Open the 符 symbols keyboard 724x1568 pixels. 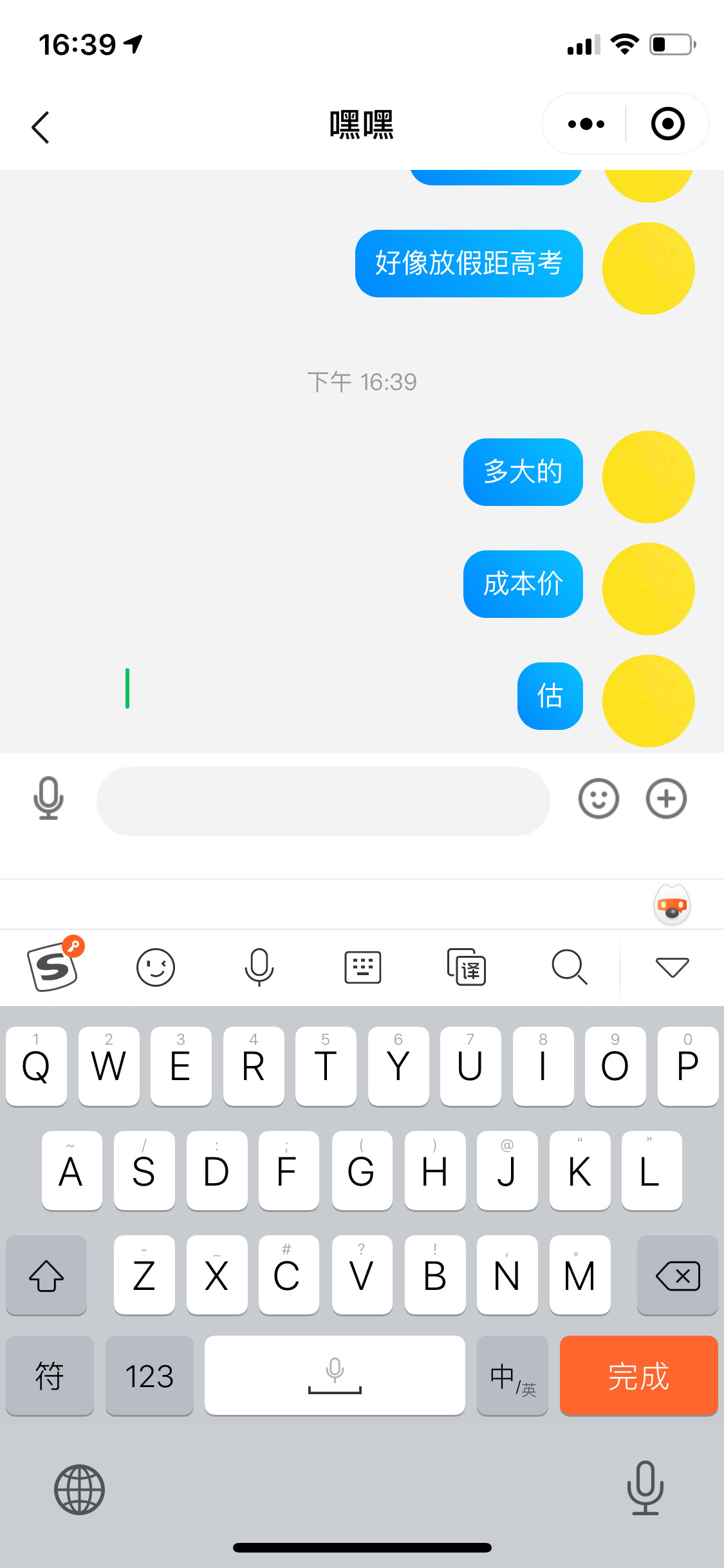[50, 1376]
